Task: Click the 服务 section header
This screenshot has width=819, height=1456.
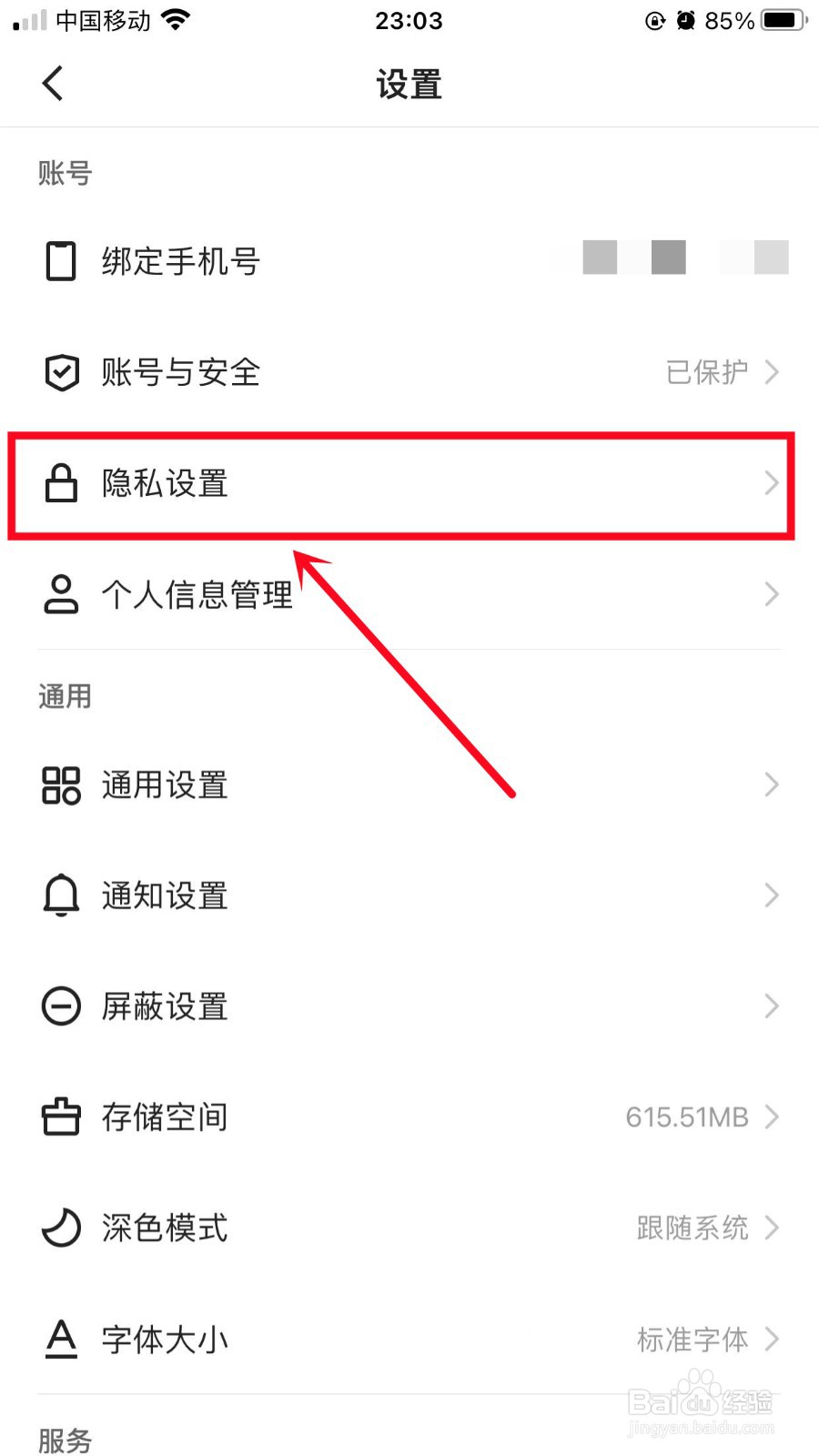Action: point(64,1440)
